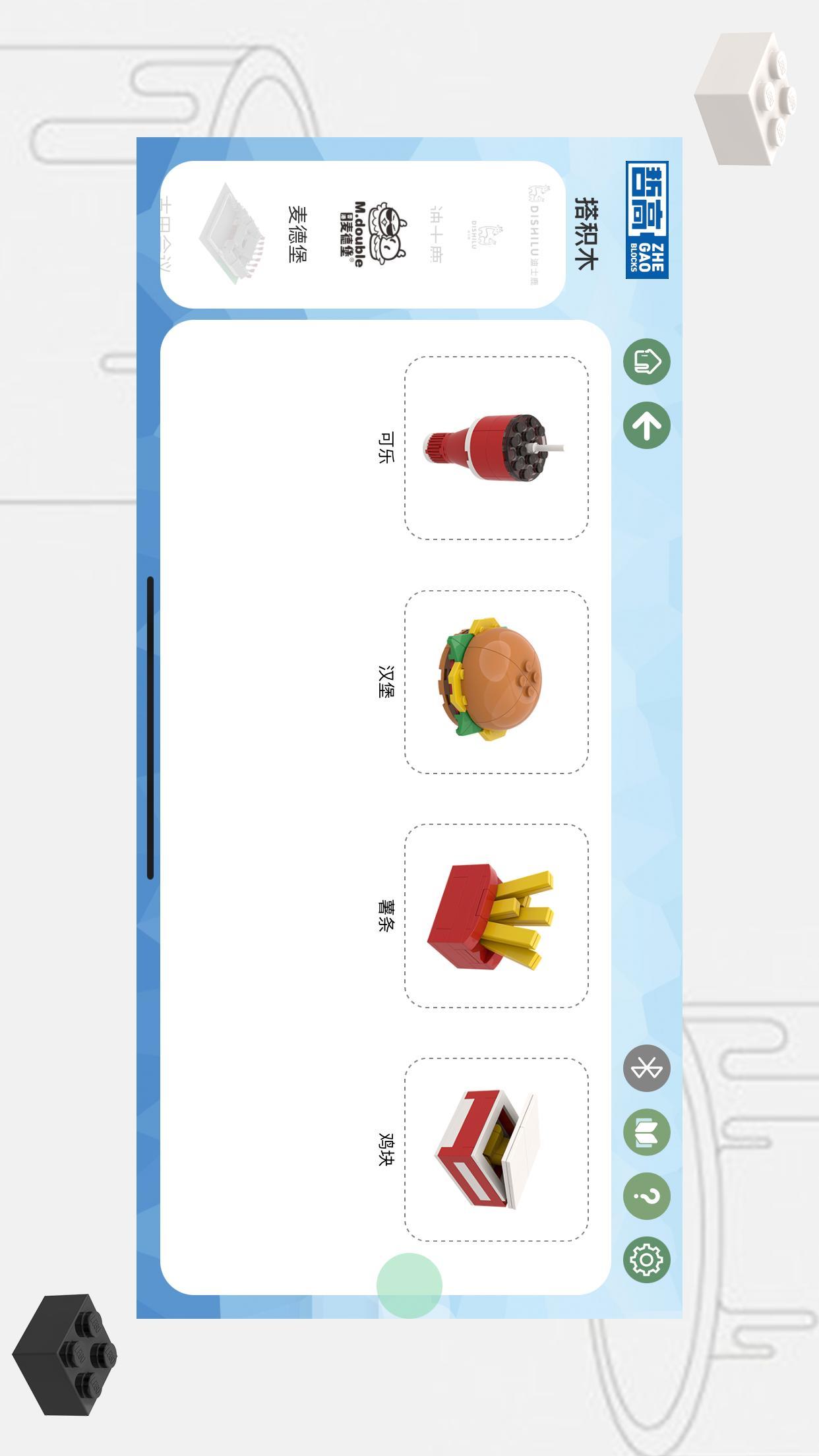Select the 可乐 cola model
This screenshot has height=1456, width=819.
point(496,448)
